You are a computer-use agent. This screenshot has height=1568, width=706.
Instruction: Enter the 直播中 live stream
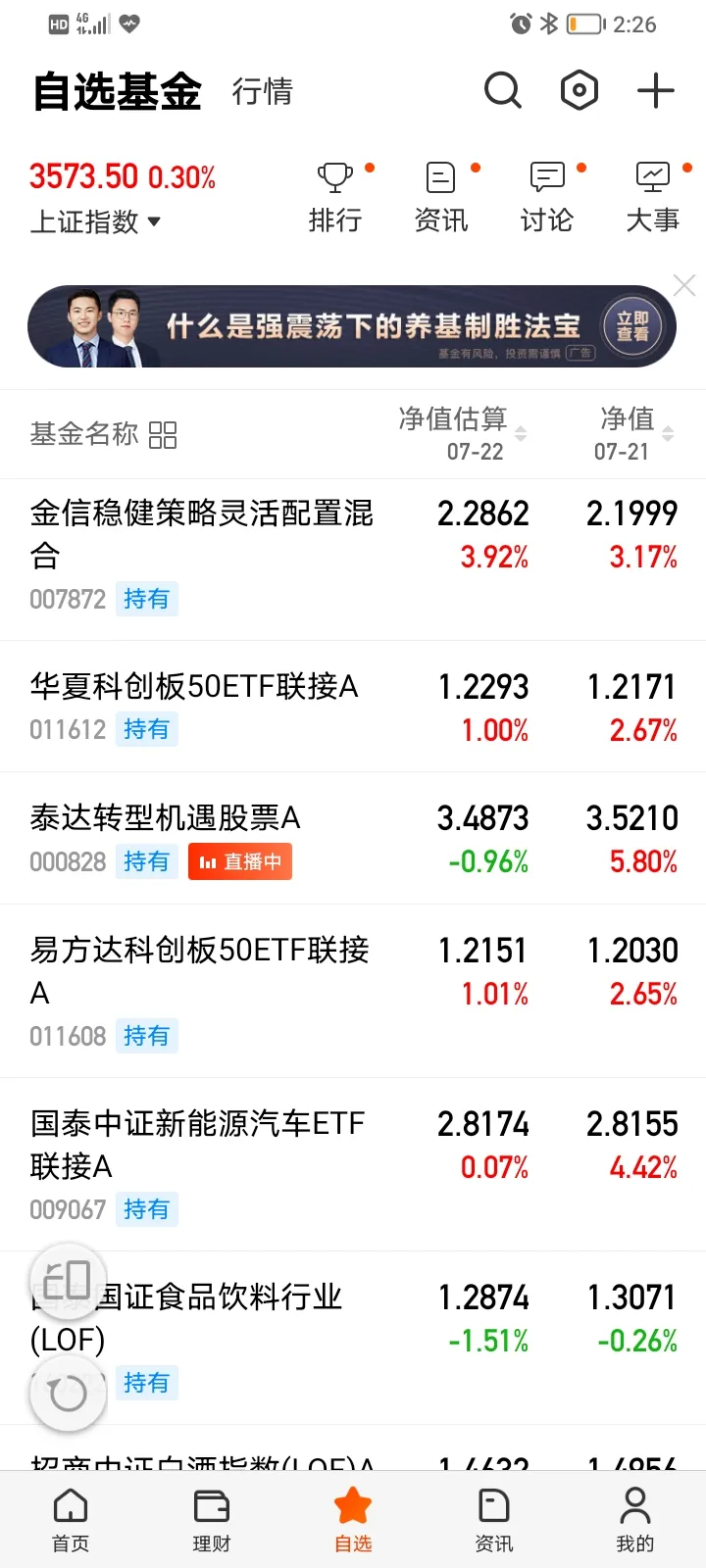click(x=239, y=861)
